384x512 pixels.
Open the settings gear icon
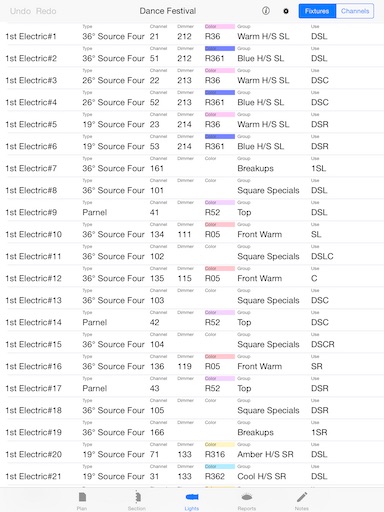click(286, 11)
